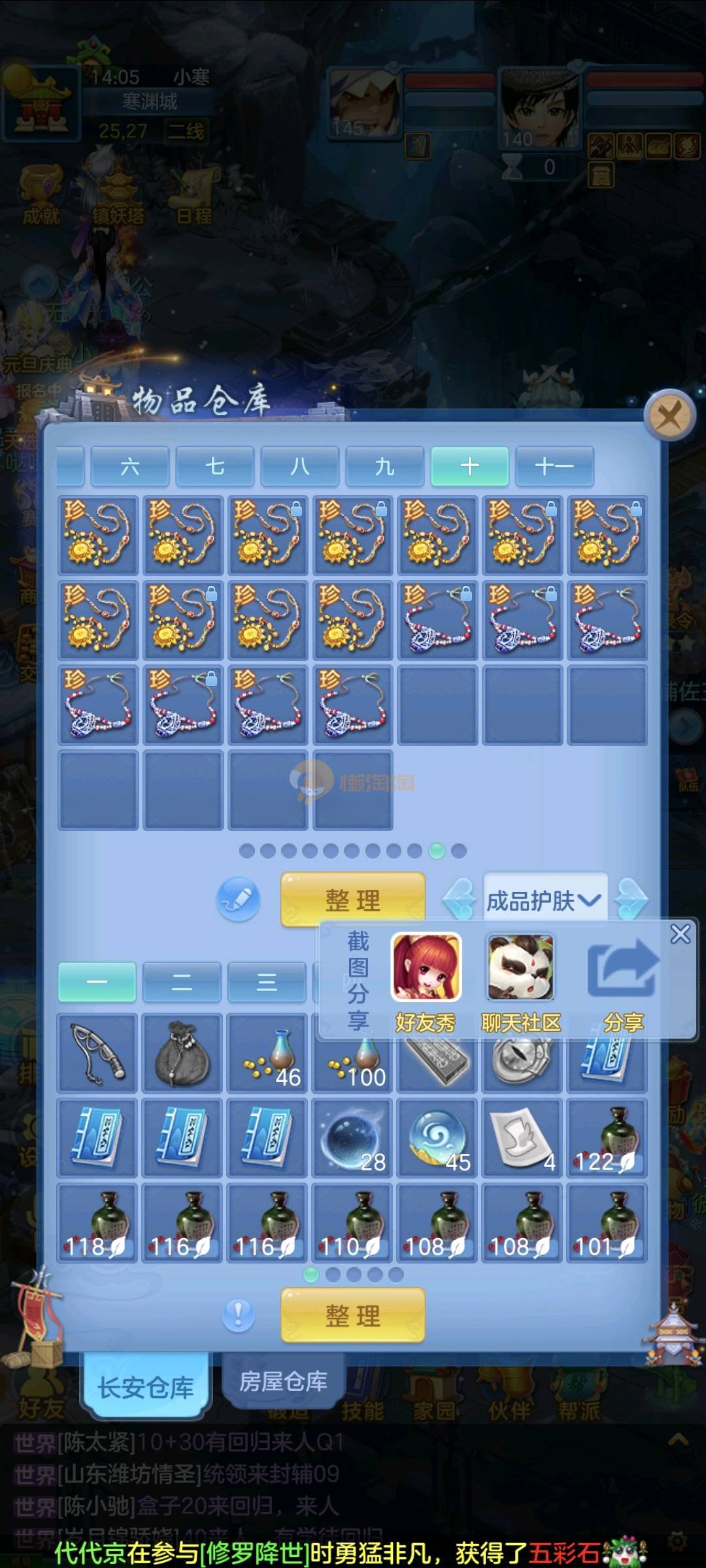Tap the pencil icon to rename the warehouse page
This screenshot has height=1568, width=706.
[x=239, y=900]
